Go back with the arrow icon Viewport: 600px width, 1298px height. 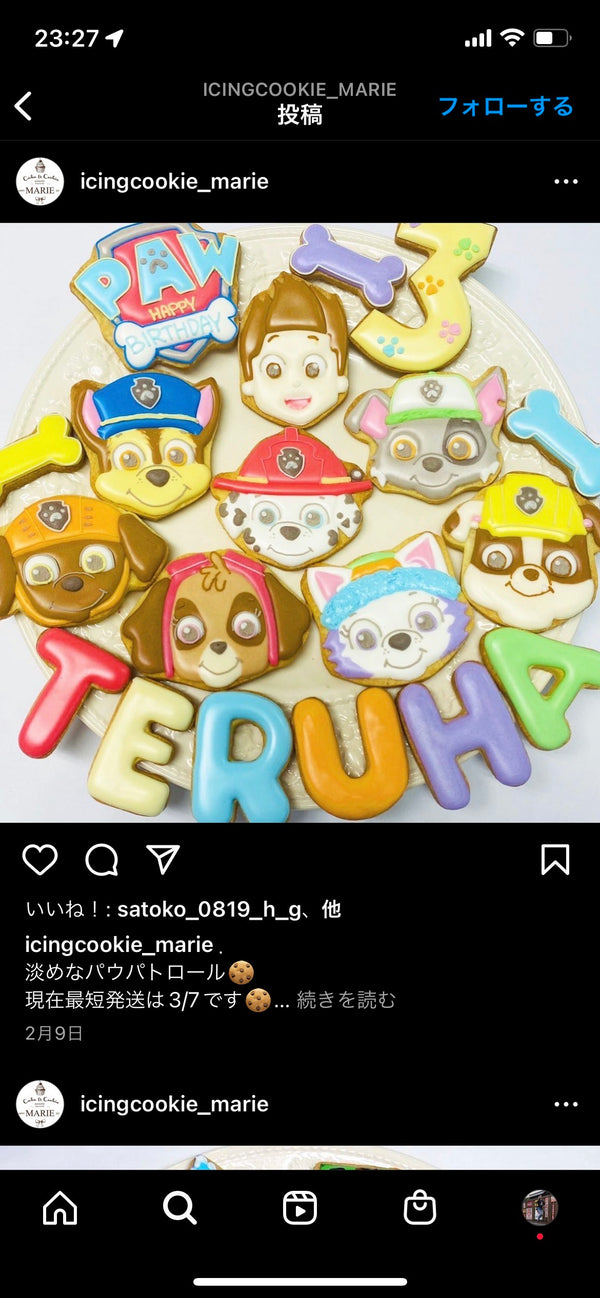(24, 106)
